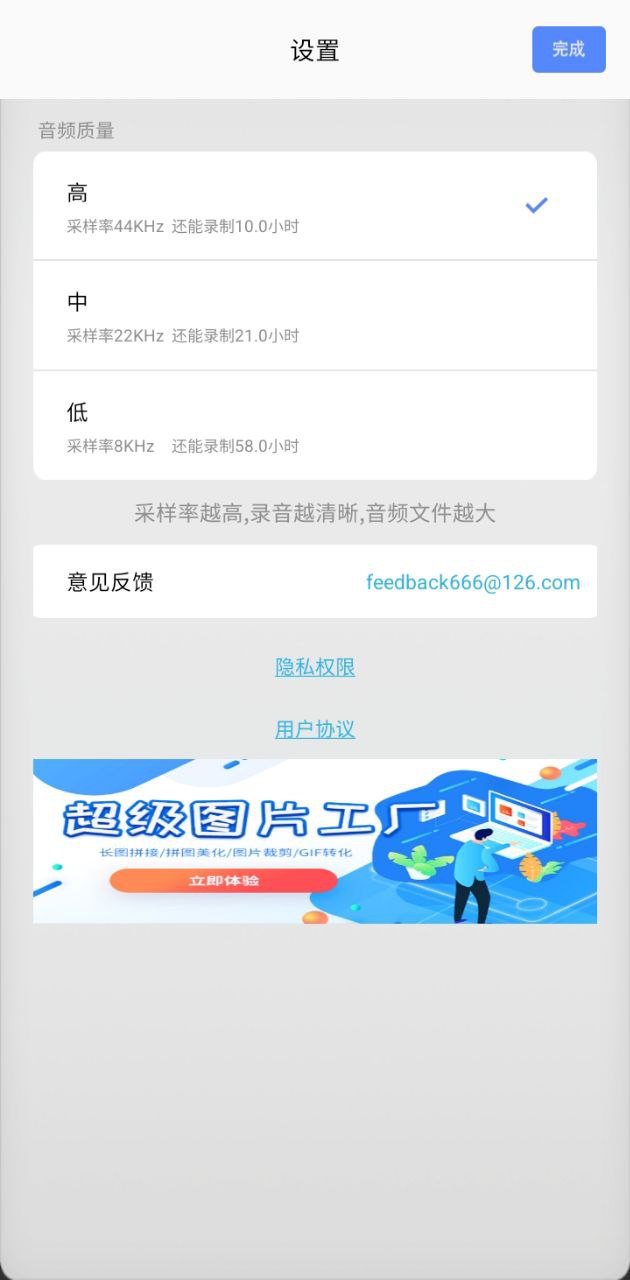
Task: Open the 意见反馈 feedback email row
Action: [x=315, y=582]
